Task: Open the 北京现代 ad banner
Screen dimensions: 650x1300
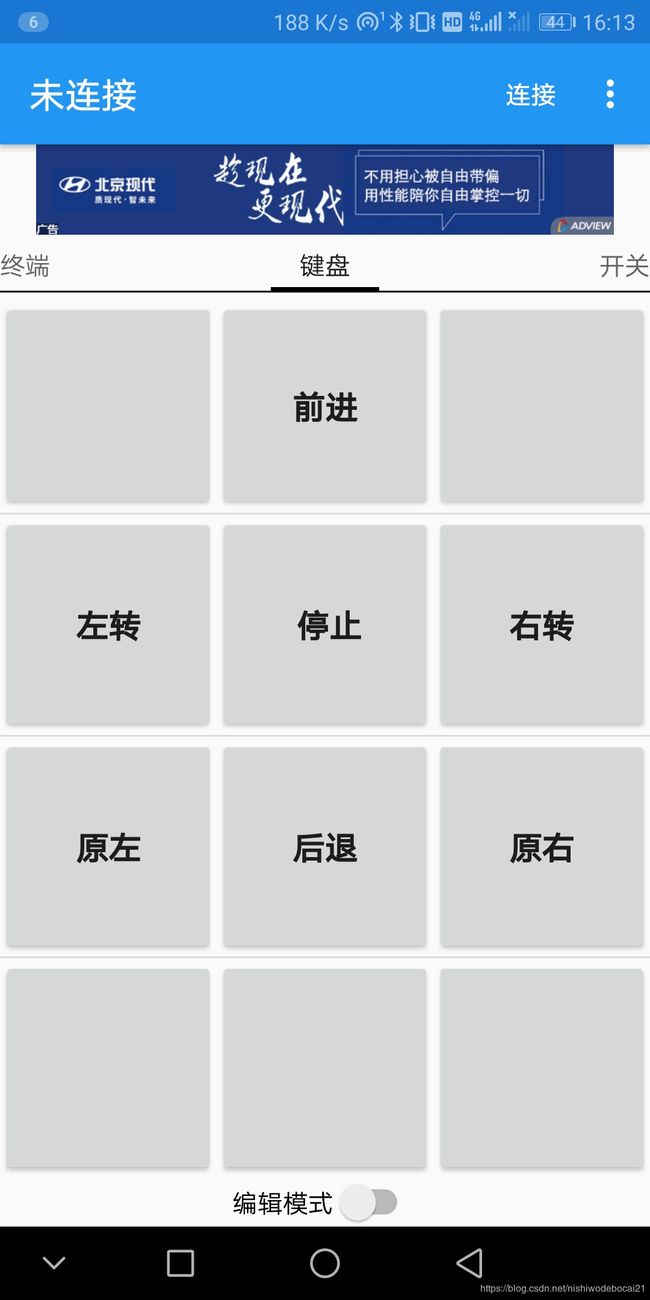Action: click(325, 190)
